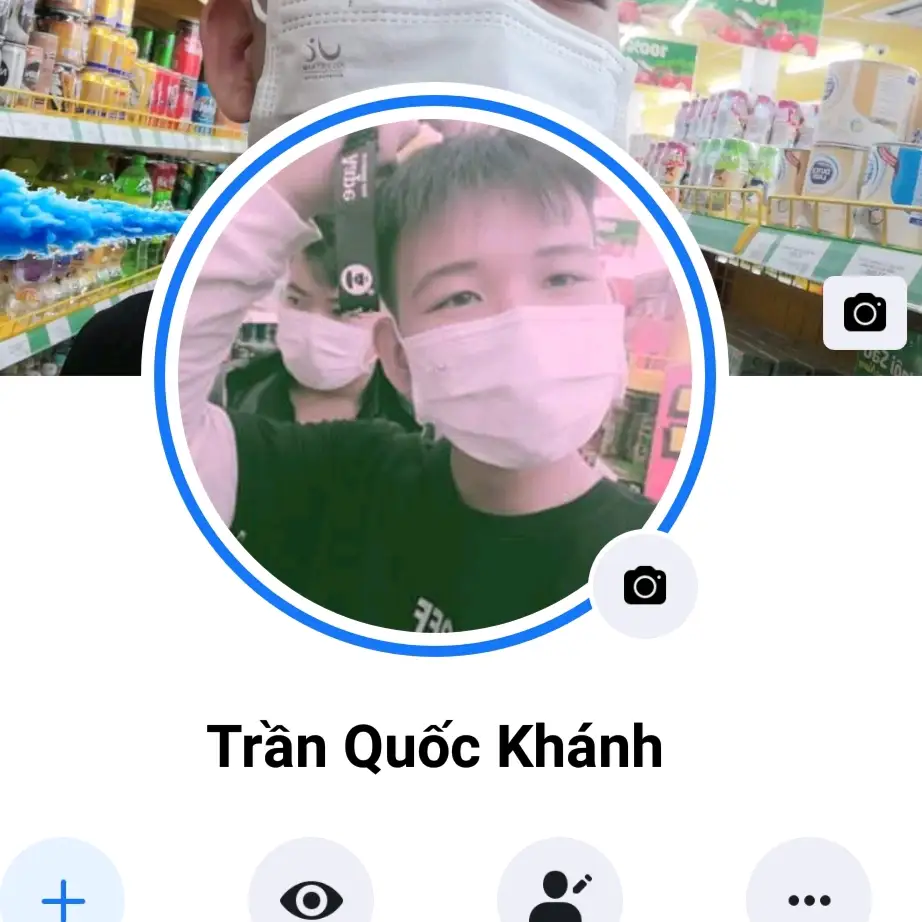
Task: Tap the cover photo camera icon
Action: tap(864, 313)
